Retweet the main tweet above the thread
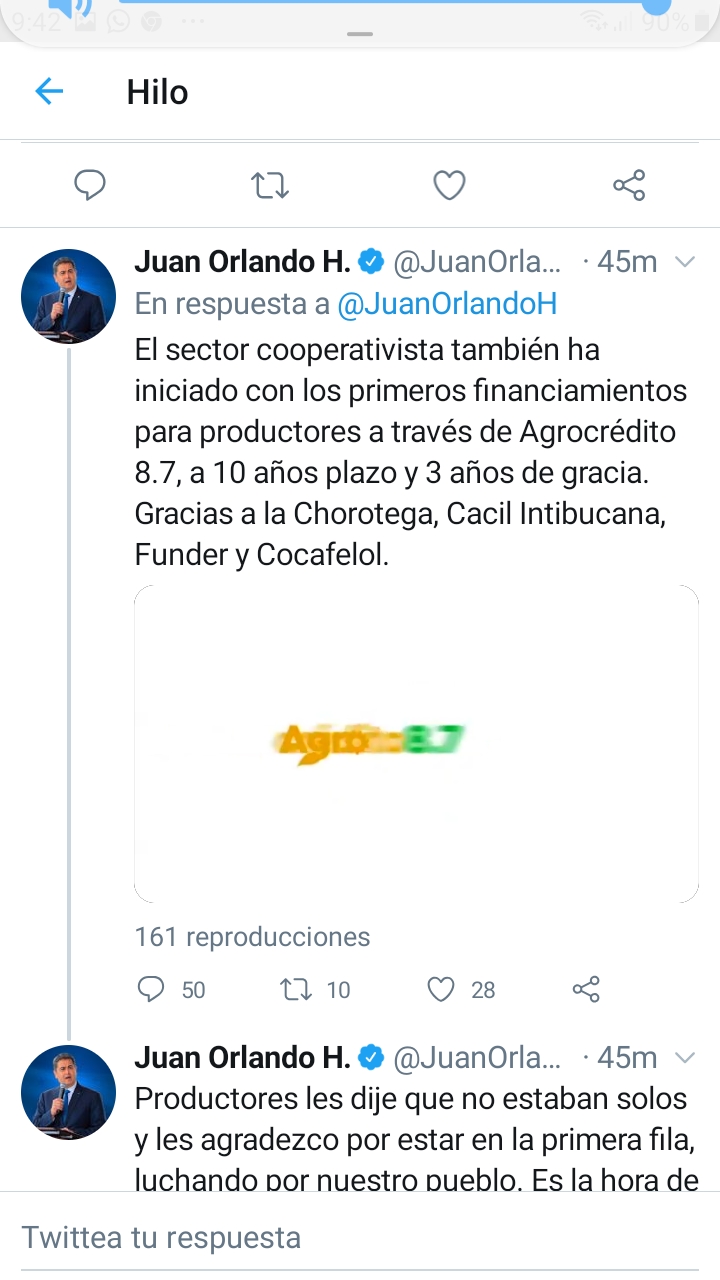The image size is (720, 1280). (x=270, y=185)
